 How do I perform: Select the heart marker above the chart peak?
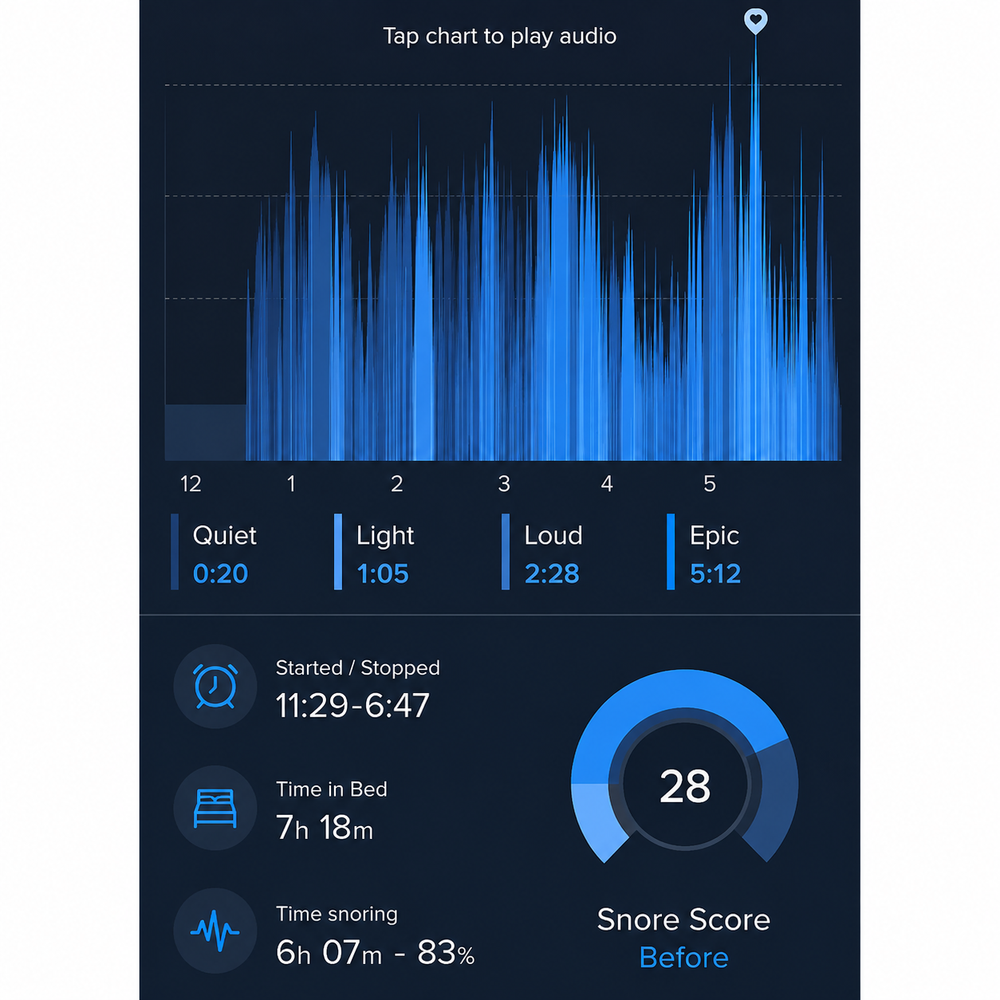pyautogui.click(x=756, y=21)
